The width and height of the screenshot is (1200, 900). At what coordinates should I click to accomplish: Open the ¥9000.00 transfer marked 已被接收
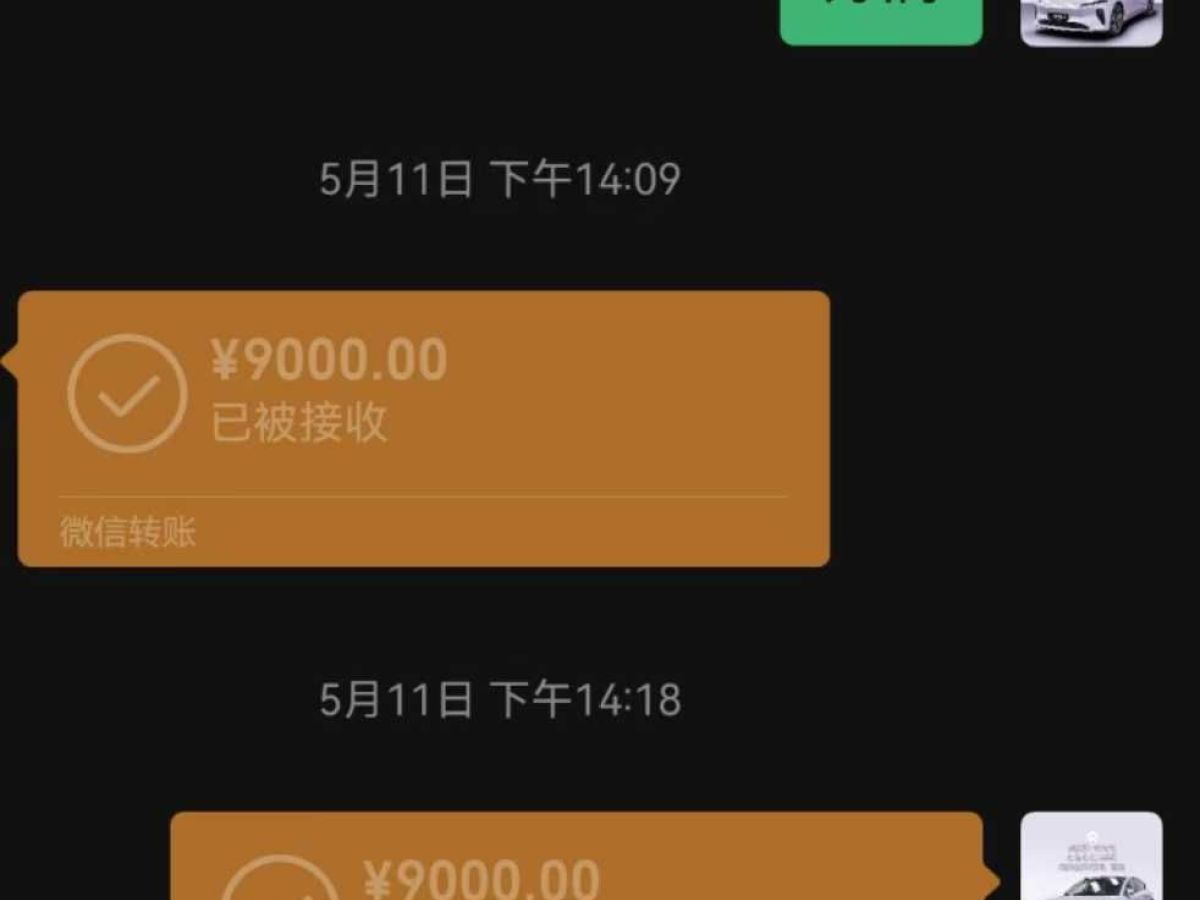[423, 428]
